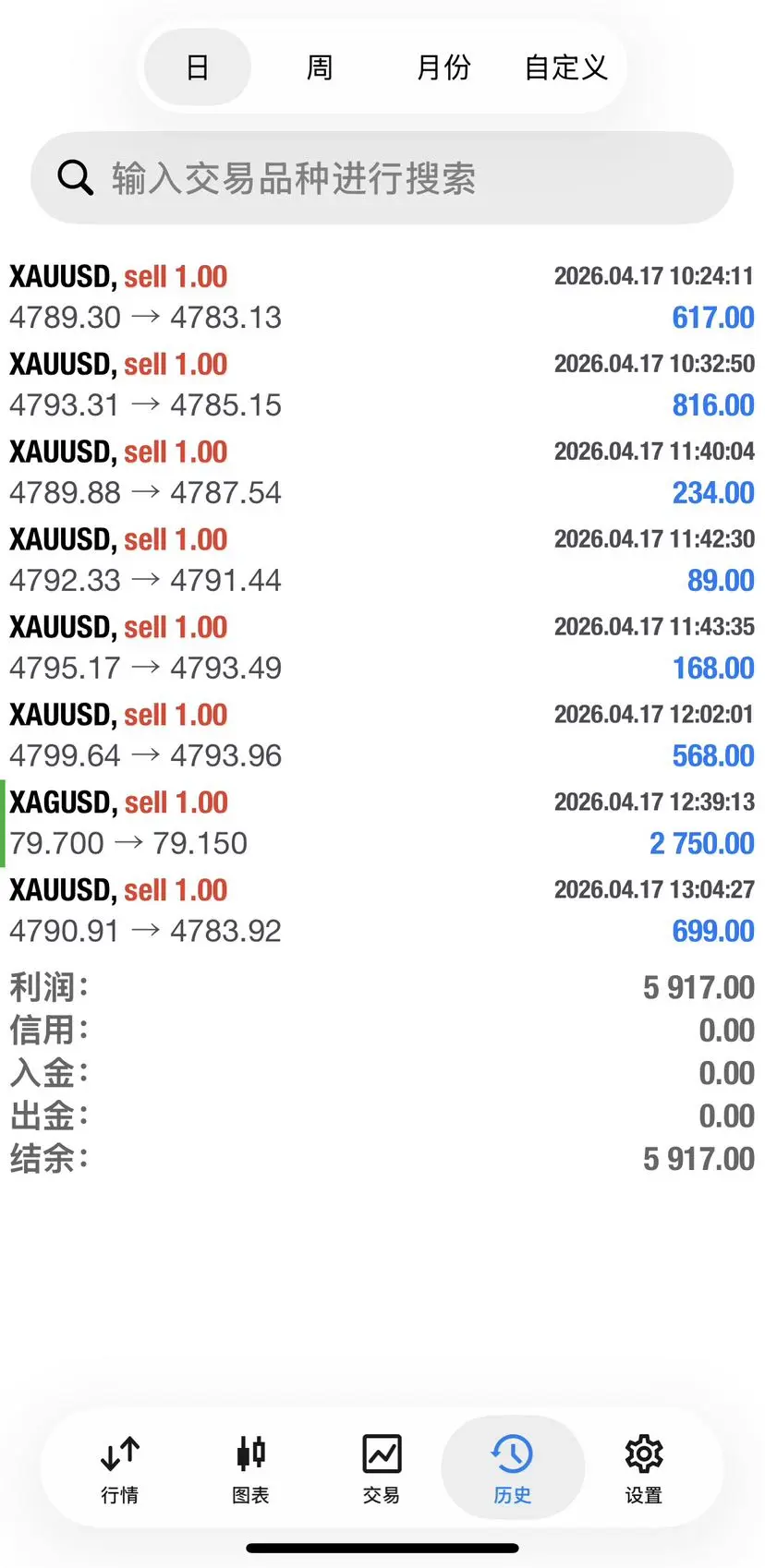Go to the 行情 quotes tab

click(x=120, y=1469)
